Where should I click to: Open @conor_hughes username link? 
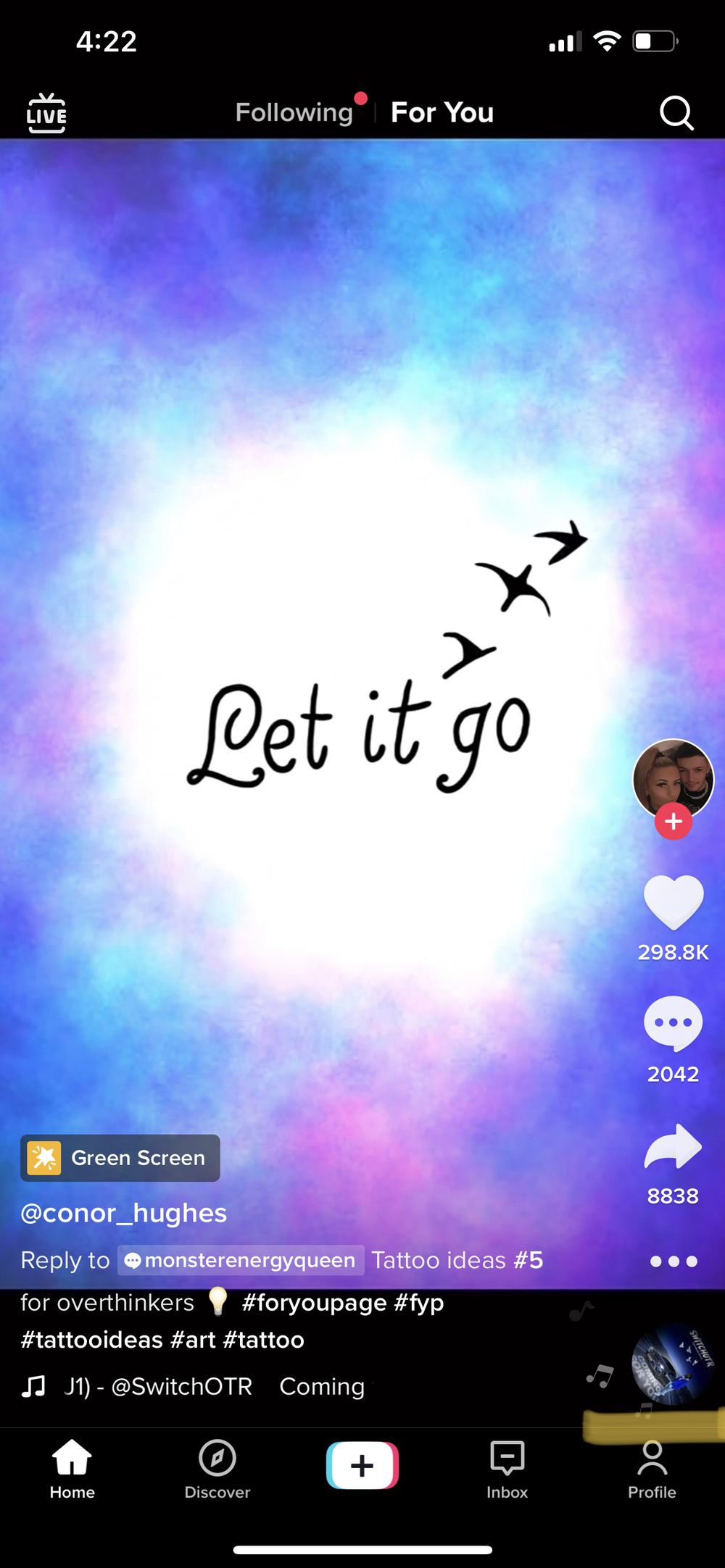coord(124,1213)
